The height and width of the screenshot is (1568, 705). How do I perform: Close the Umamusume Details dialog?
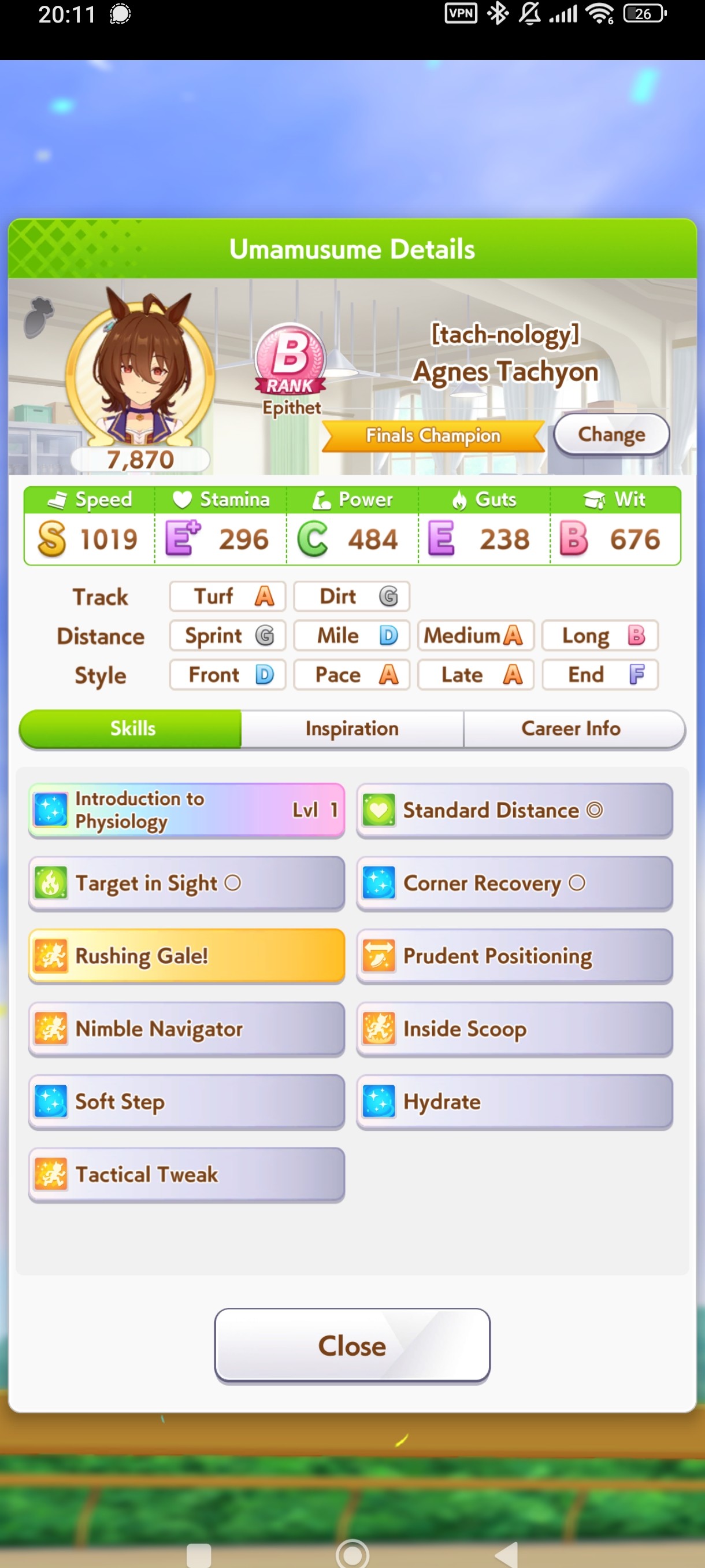pyautogui.click(x=351, y=1346)
